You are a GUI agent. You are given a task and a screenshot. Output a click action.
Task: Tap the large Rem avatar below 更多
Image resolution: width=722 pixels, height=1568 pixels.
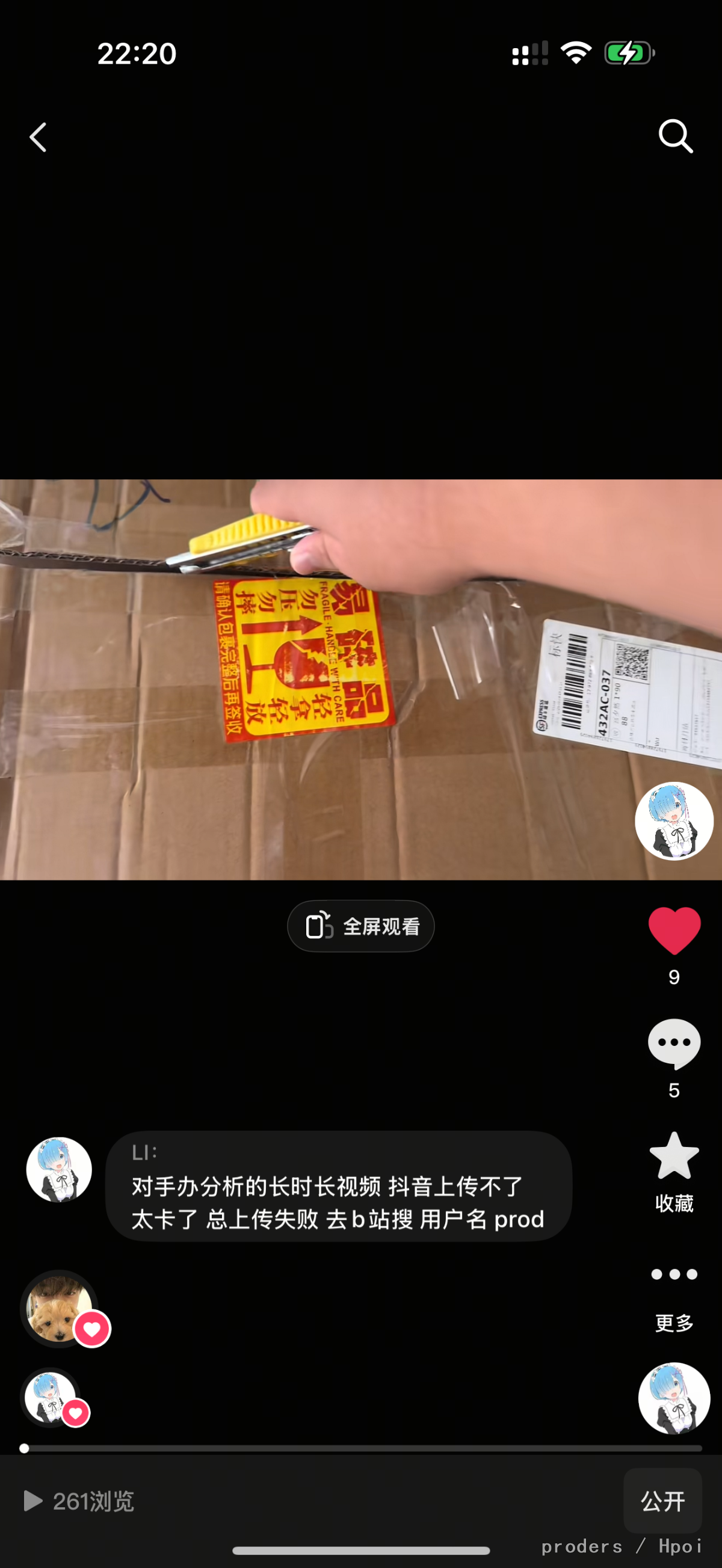673,1400
